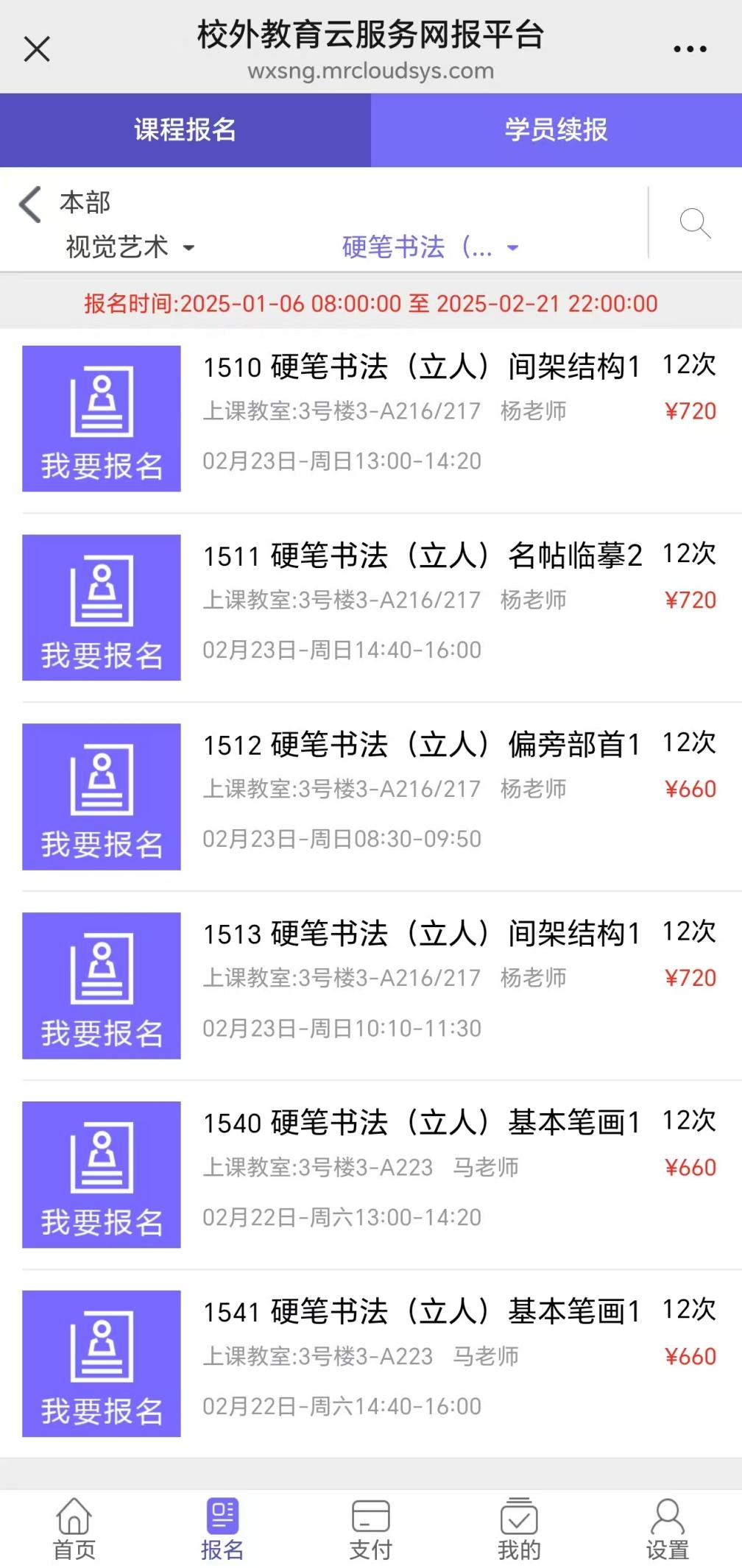The height and width of the screenshot is (1568, 742).
Task: Sign up for course 1541 基本笔画1
Action: click(x=102, y=1363)
